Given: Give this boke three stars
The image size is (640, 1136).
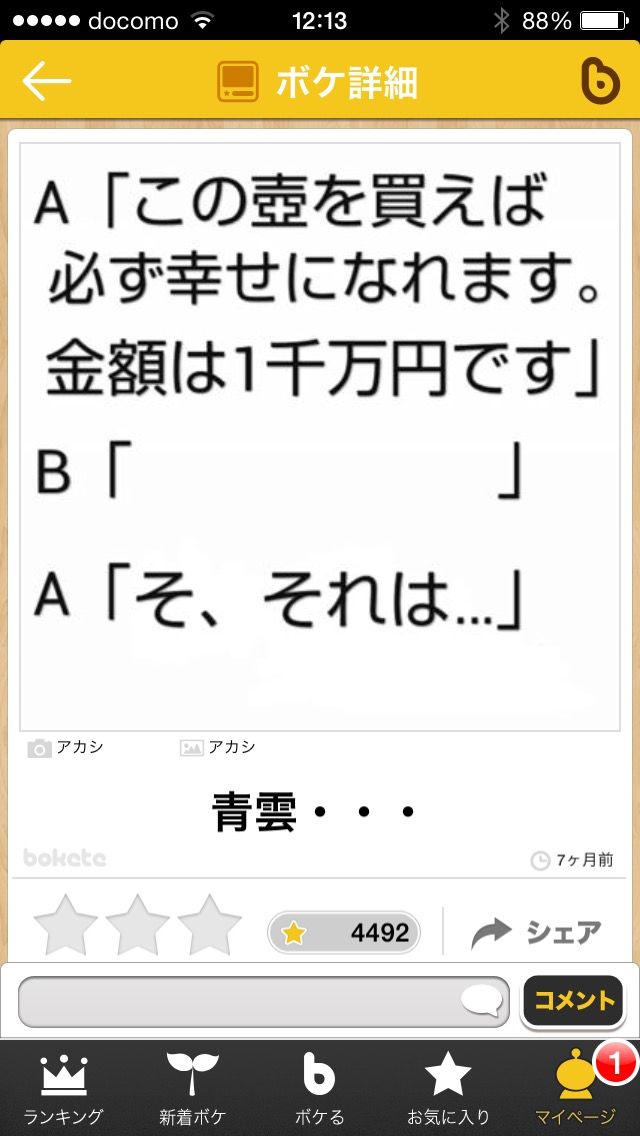Looking at the screenshot, I should 209,925.
